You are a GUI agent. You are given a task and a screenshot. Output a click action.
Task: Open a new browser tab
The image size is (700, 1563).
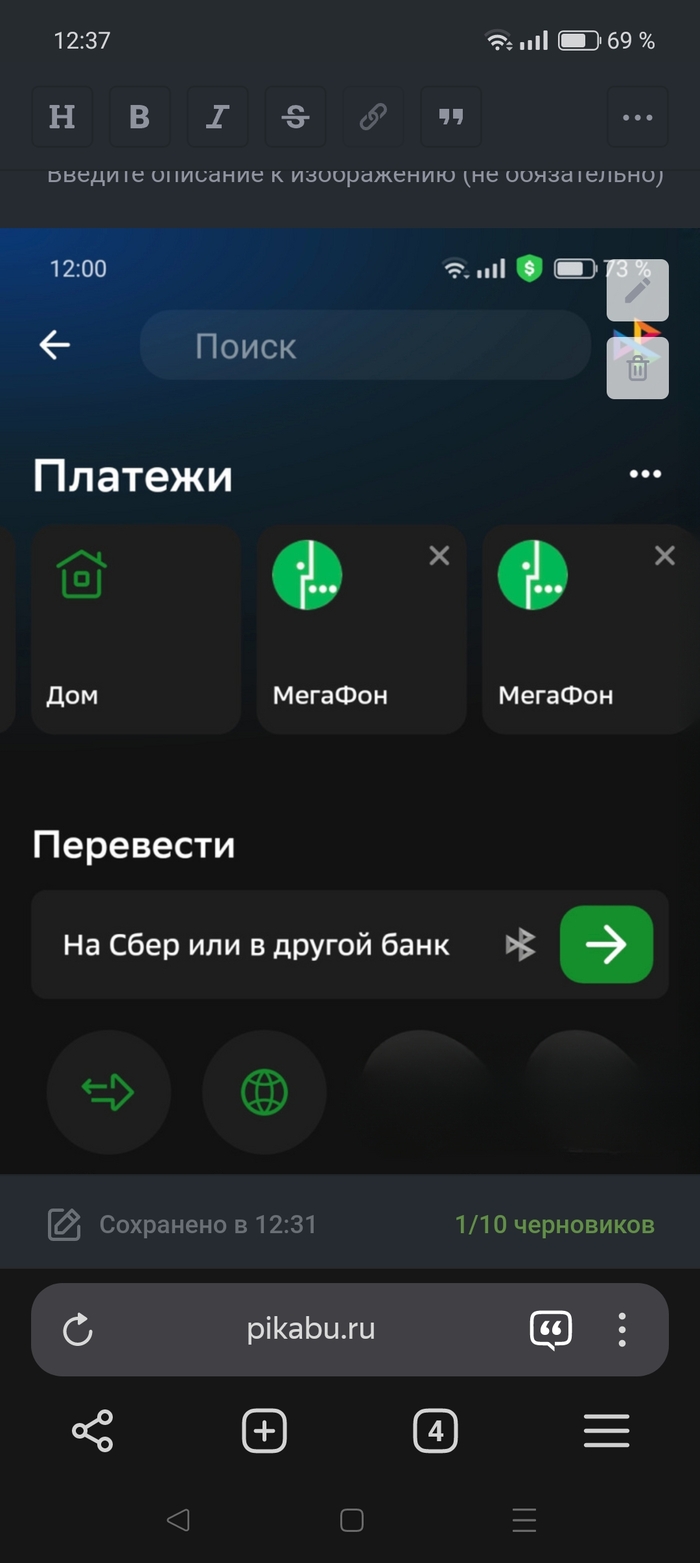pos(264,1431)
